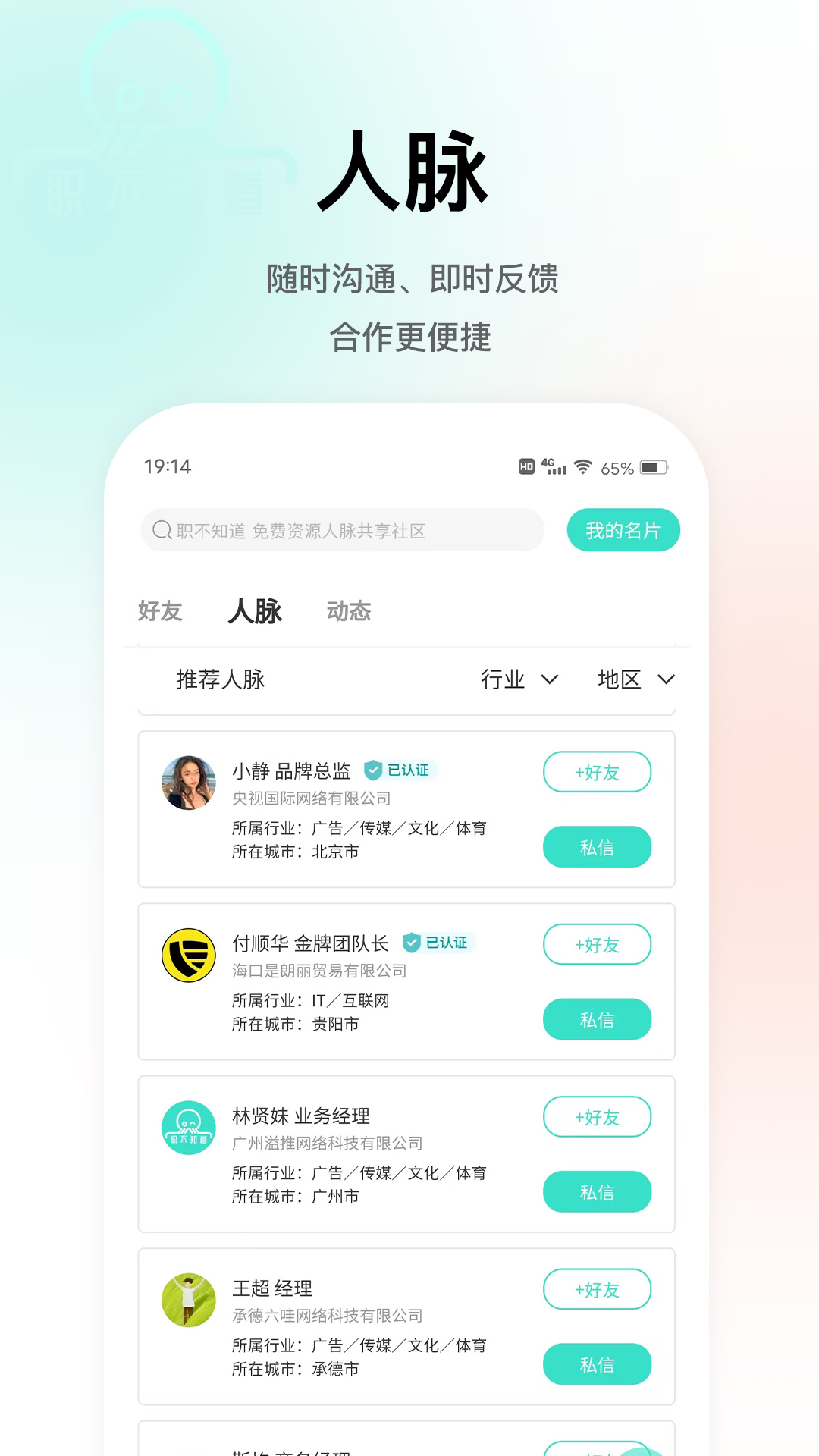Add 王超 using the +好友 button

click(597, 1290)
